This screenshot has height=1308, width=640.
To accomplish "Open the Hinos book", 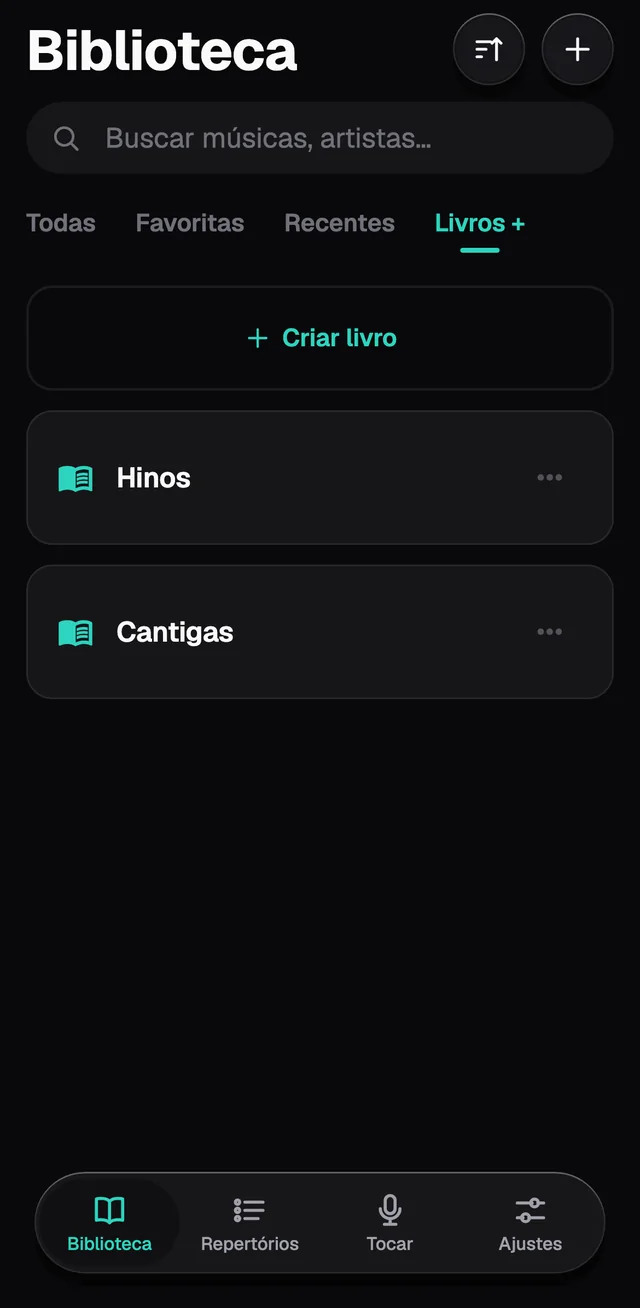I will [x=319, y=478].
